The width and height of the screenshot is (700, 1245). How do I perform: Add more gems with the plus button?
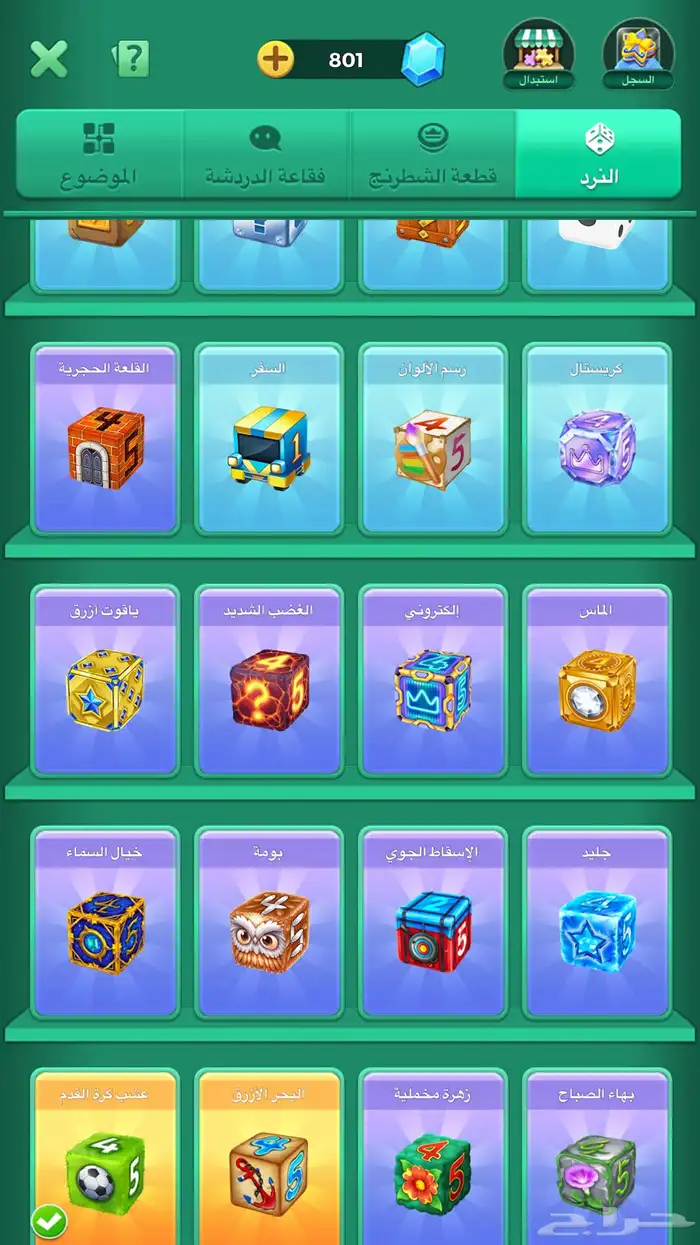tap(276, 60)
